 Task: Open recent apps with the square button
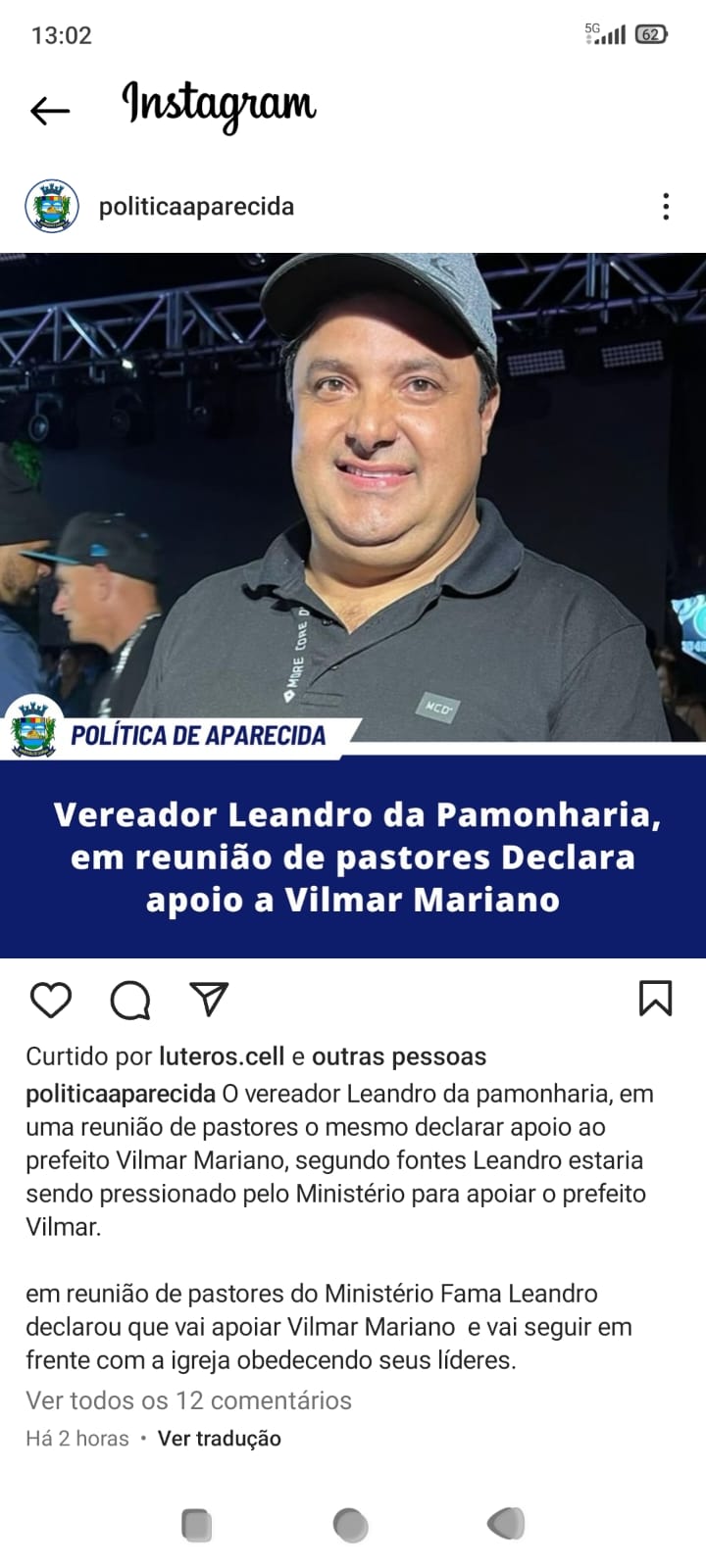[197, 1525]
